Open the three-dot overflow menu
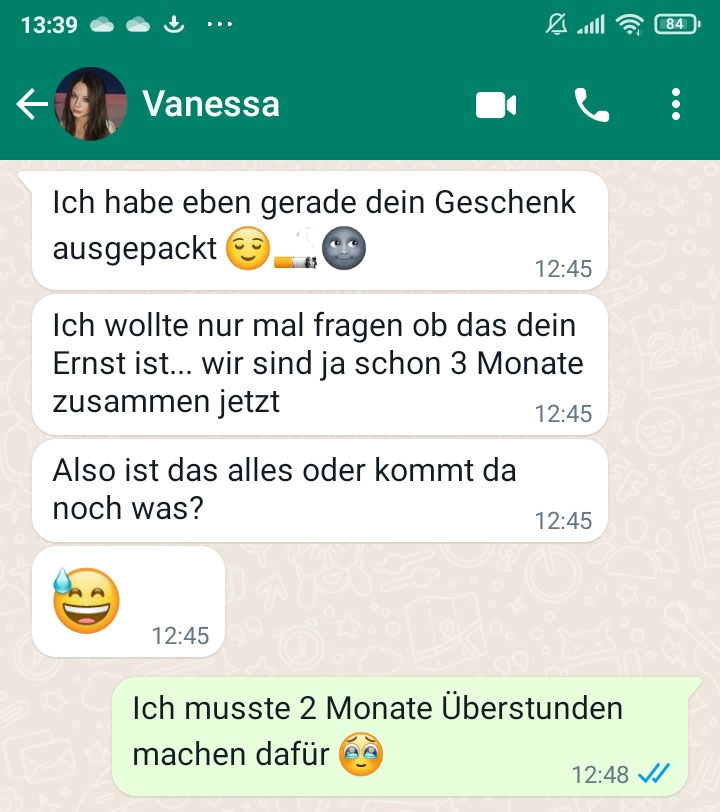Viewport: 720px width, 812px height. (677, 105)
